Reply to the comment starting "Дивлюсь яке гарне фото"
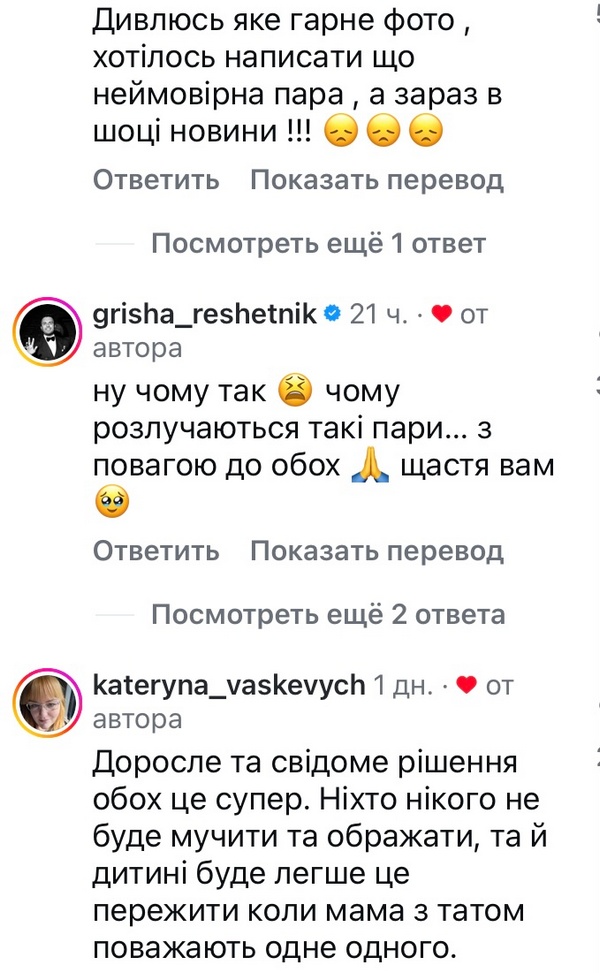Image resolution: width=600 pixels, height=973 pixels. tap(156, 180)
